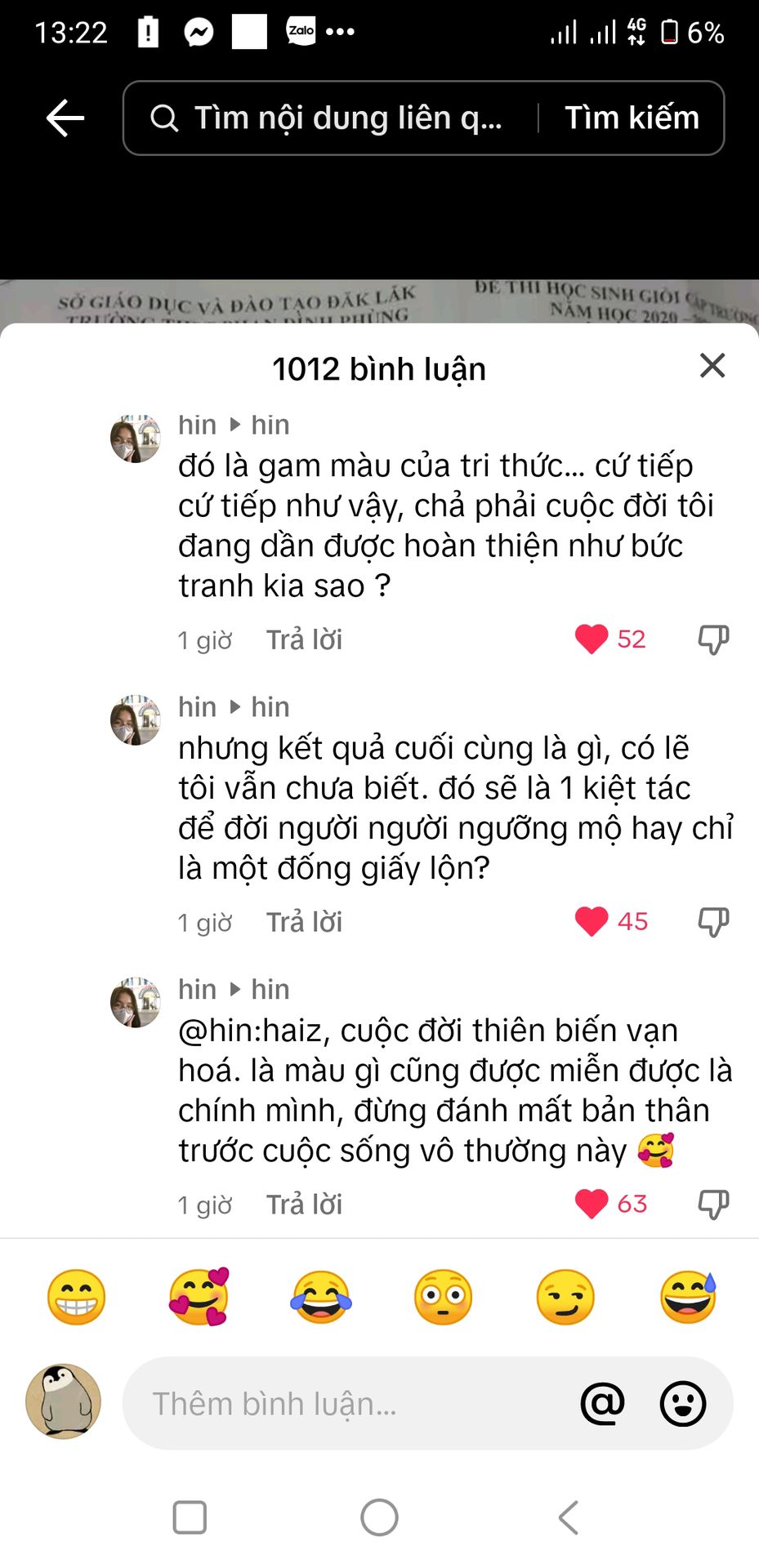
Task: Close the comments panel
Action: click(x=712, y=366)
